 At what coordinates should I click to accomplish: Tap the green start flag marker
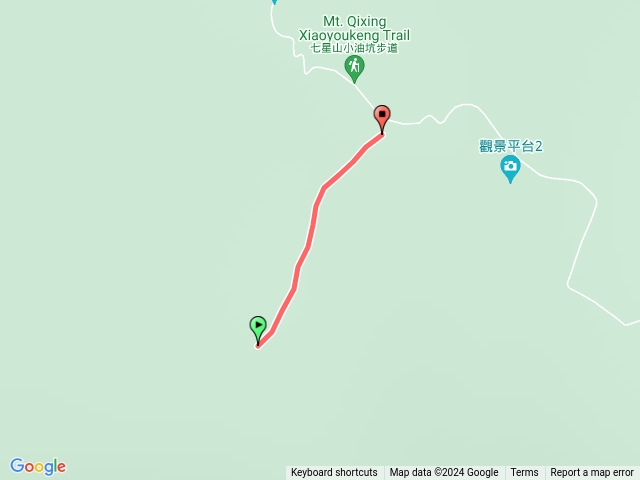258,326
